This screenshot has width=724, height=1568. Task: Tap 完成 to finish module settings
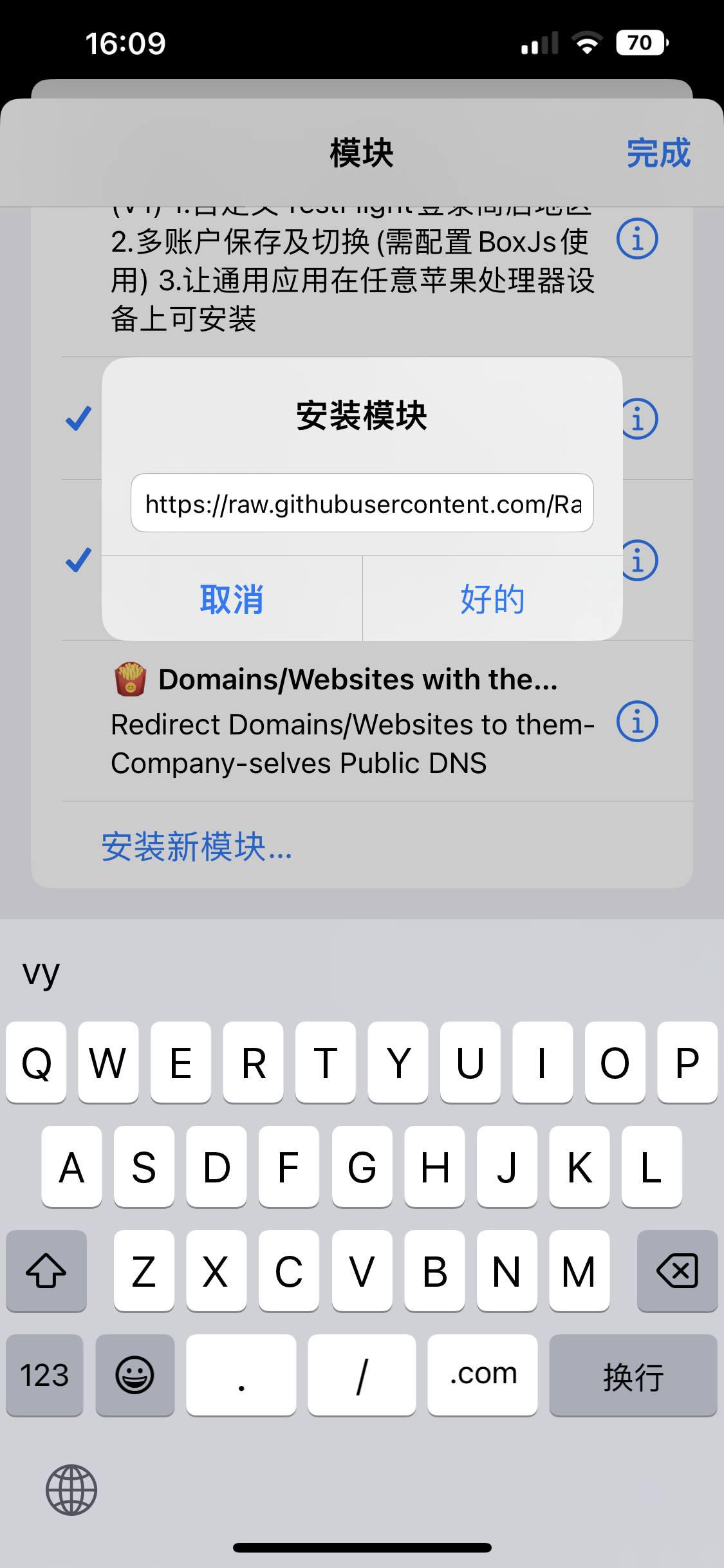(658, 153)
